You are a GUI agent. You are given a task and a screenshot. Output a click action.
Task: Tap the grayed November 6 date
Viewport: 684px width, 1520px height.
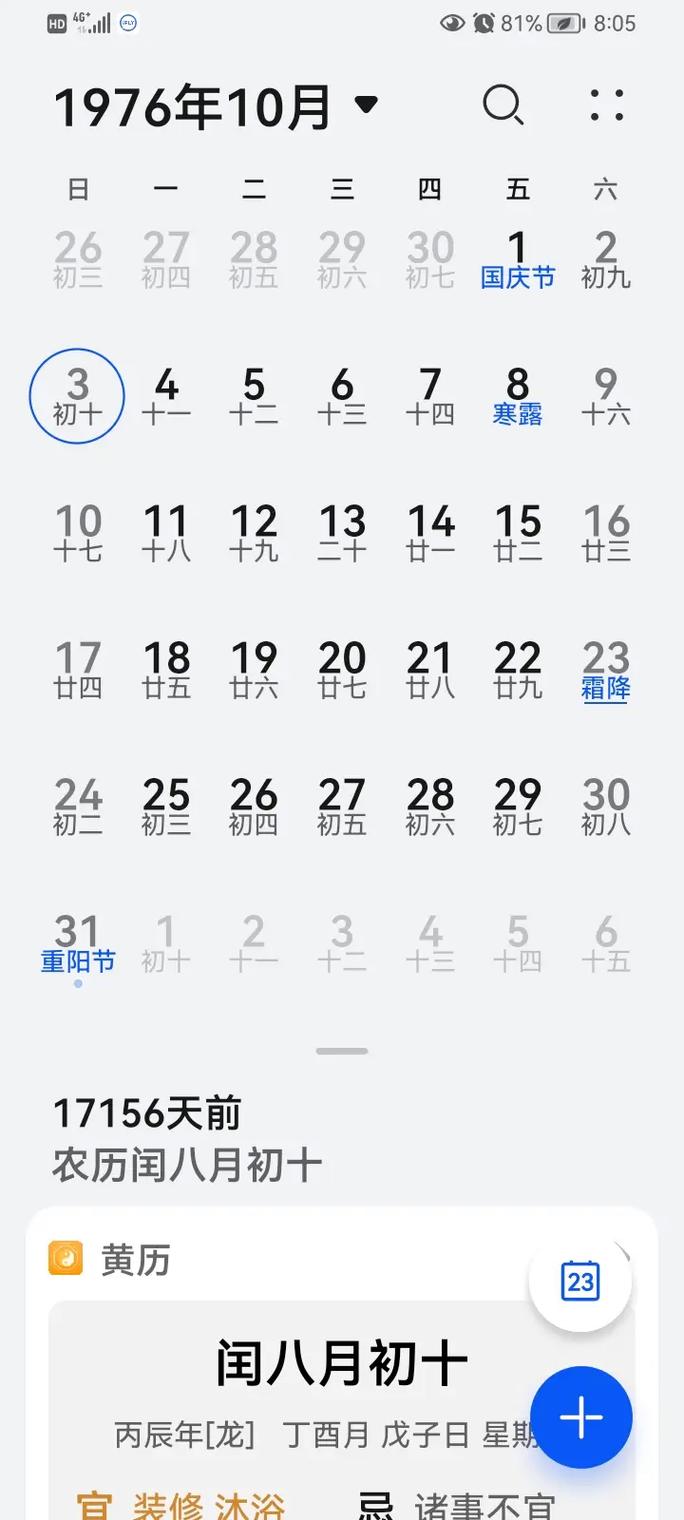(606, 946)
